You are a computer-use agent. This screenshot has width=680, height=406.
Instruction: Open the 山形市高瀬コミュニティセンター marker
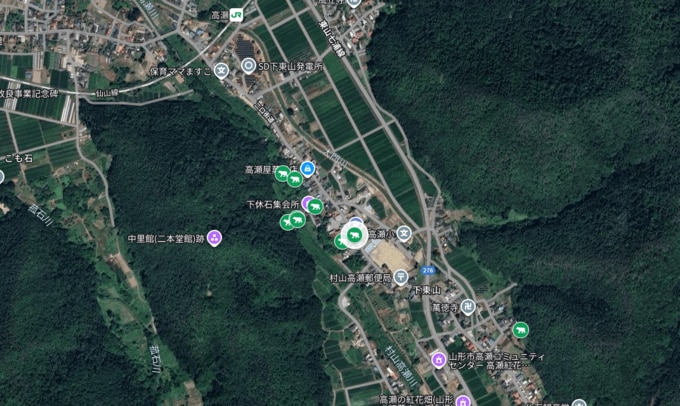pyautogui.click(x=438, y=359)
